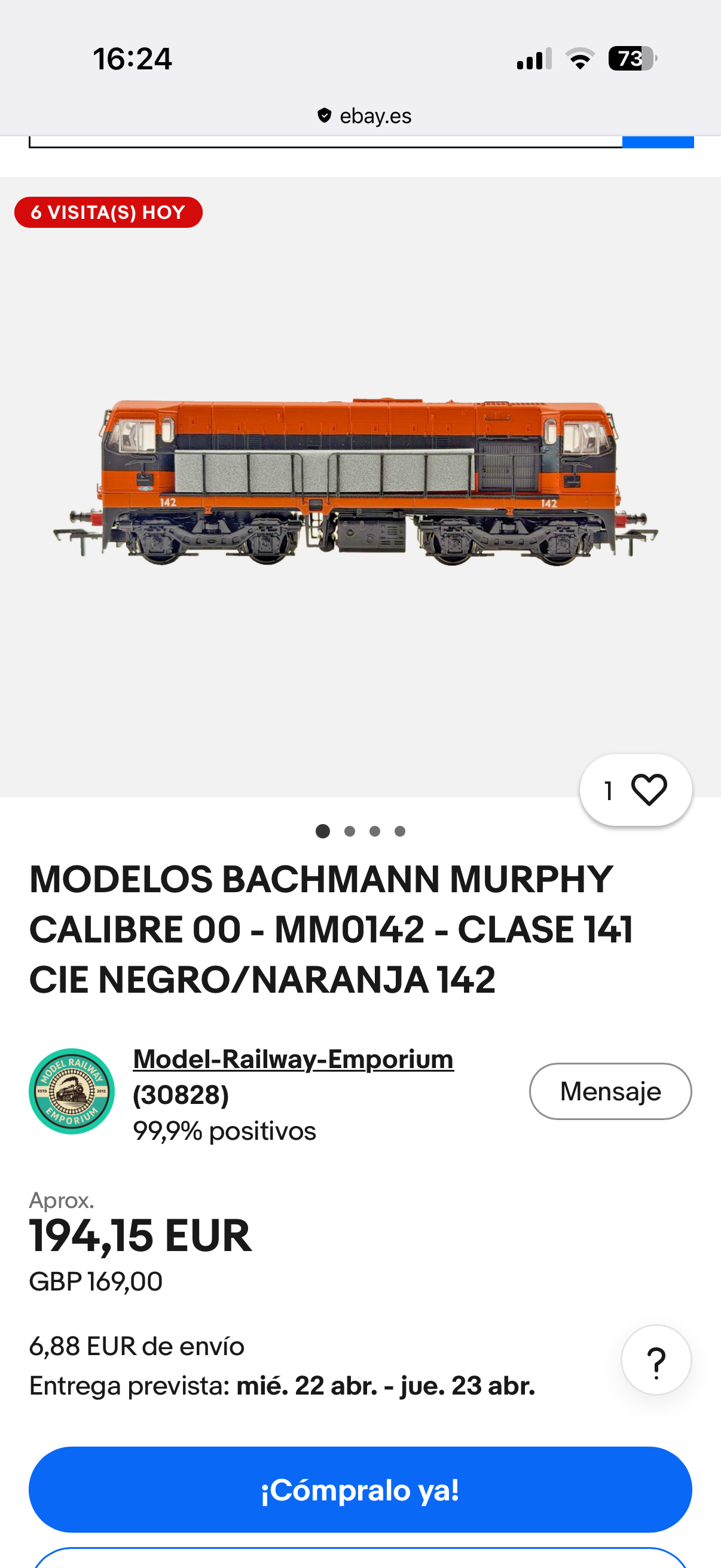The width and height of the screenshot is (721, 1568).
Task: Buy the item with ¡Cómpralo ya!
Action: point(360,1490)
